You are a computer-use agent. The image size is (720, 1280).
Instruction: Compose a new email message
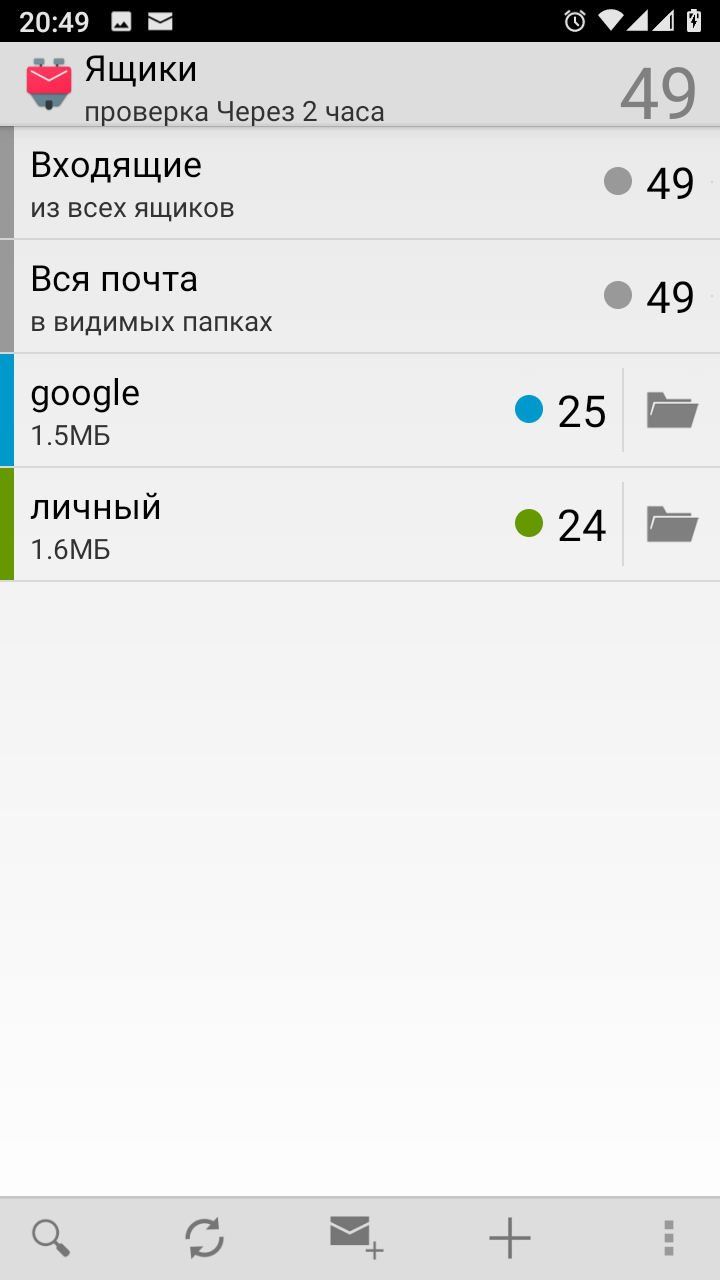[356, 1238]
